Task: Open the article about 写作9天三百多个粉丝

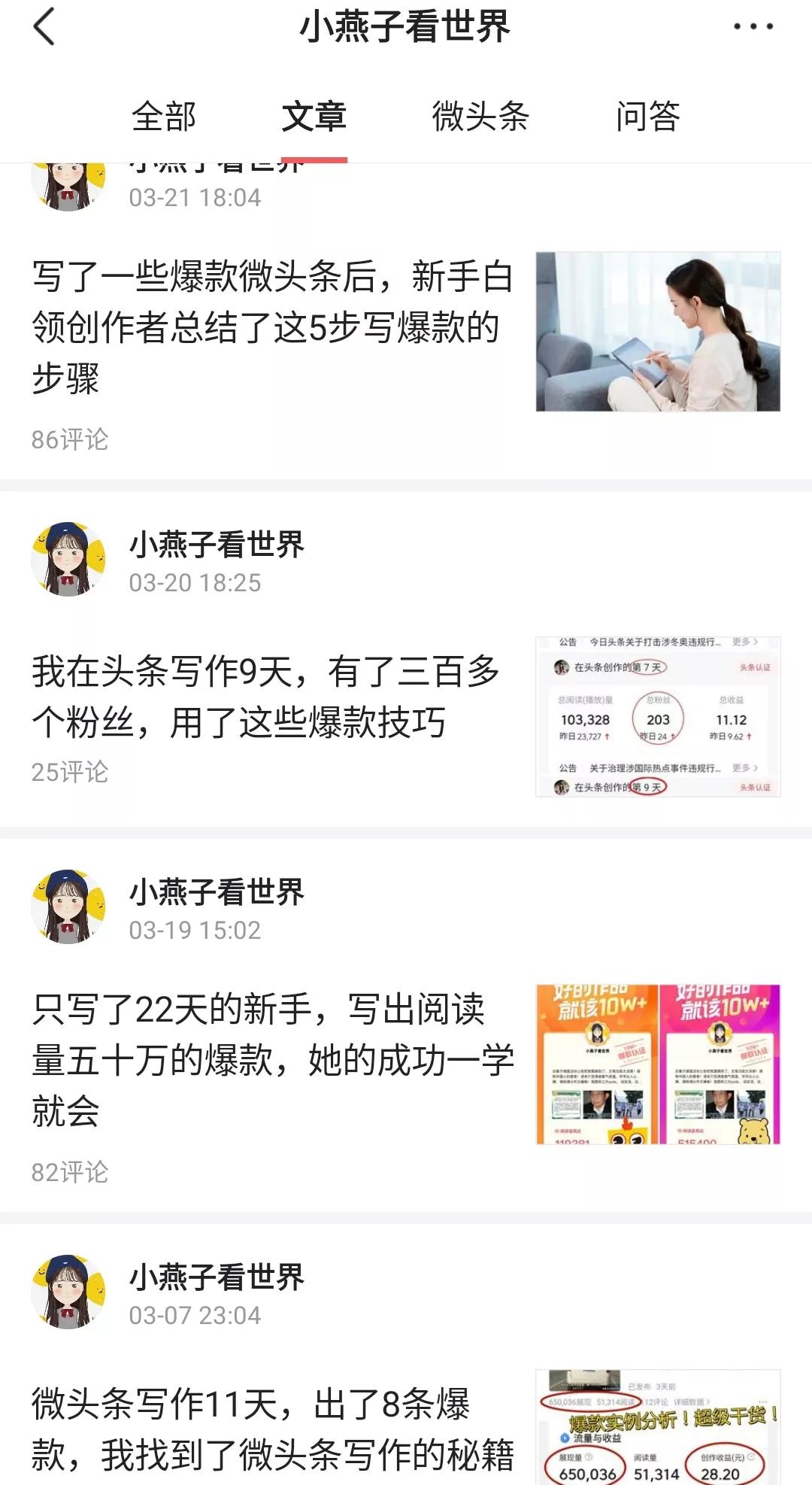Action: point(263,700)
